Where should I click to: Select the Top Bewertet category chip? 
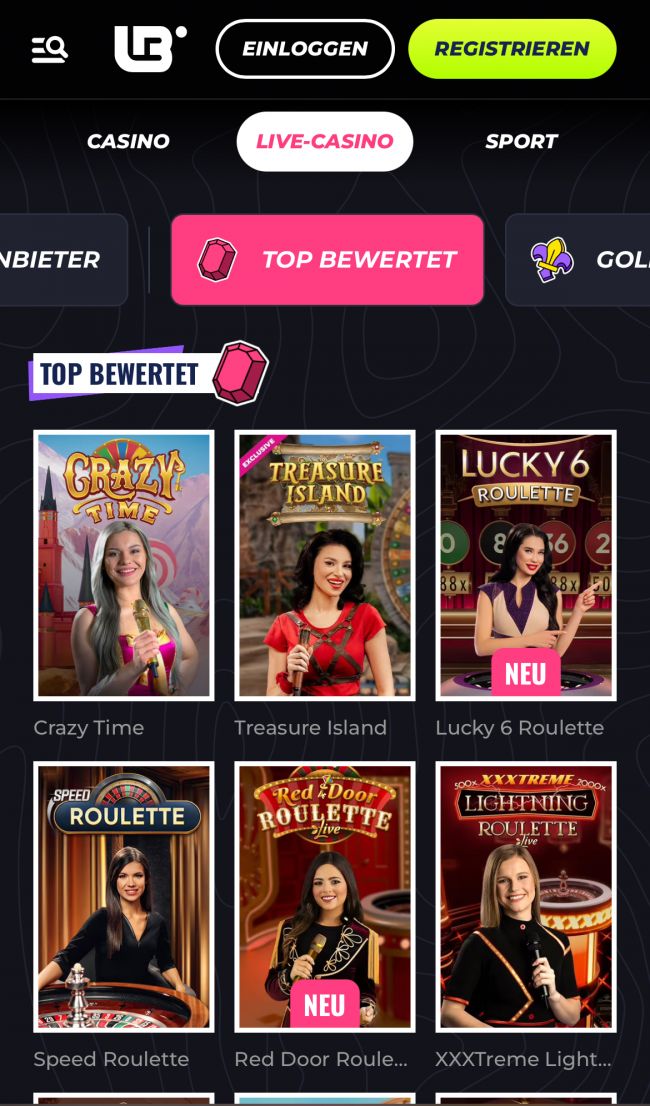click(327, 260)
